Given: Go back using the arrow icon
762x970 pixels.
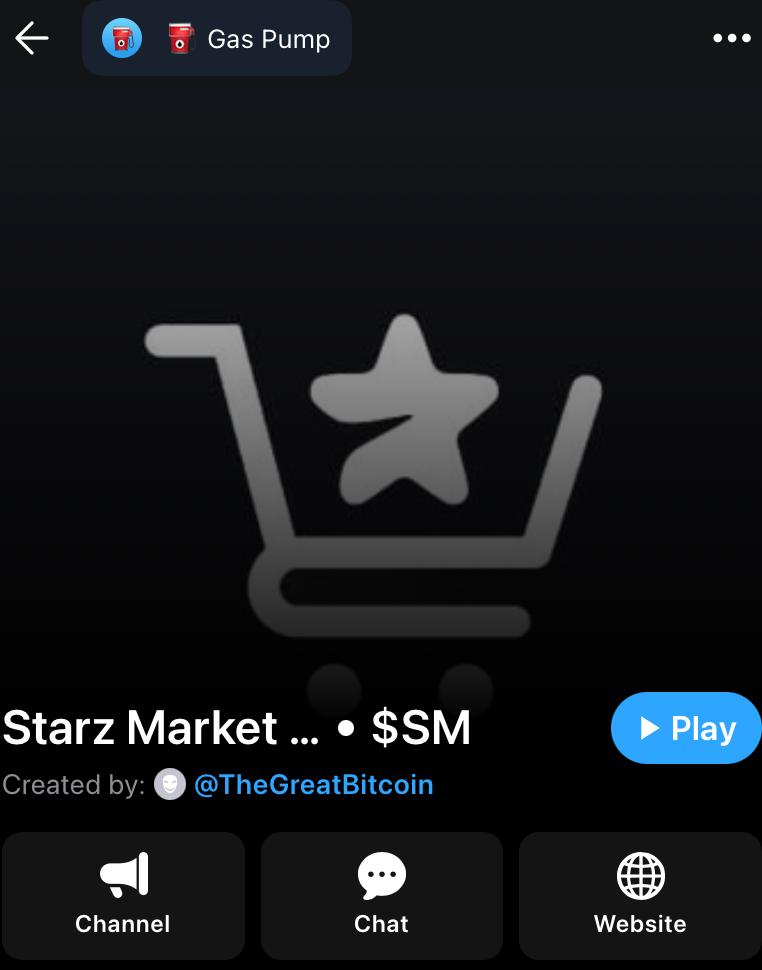Looking at the screenshot, I should coord(32,39).
